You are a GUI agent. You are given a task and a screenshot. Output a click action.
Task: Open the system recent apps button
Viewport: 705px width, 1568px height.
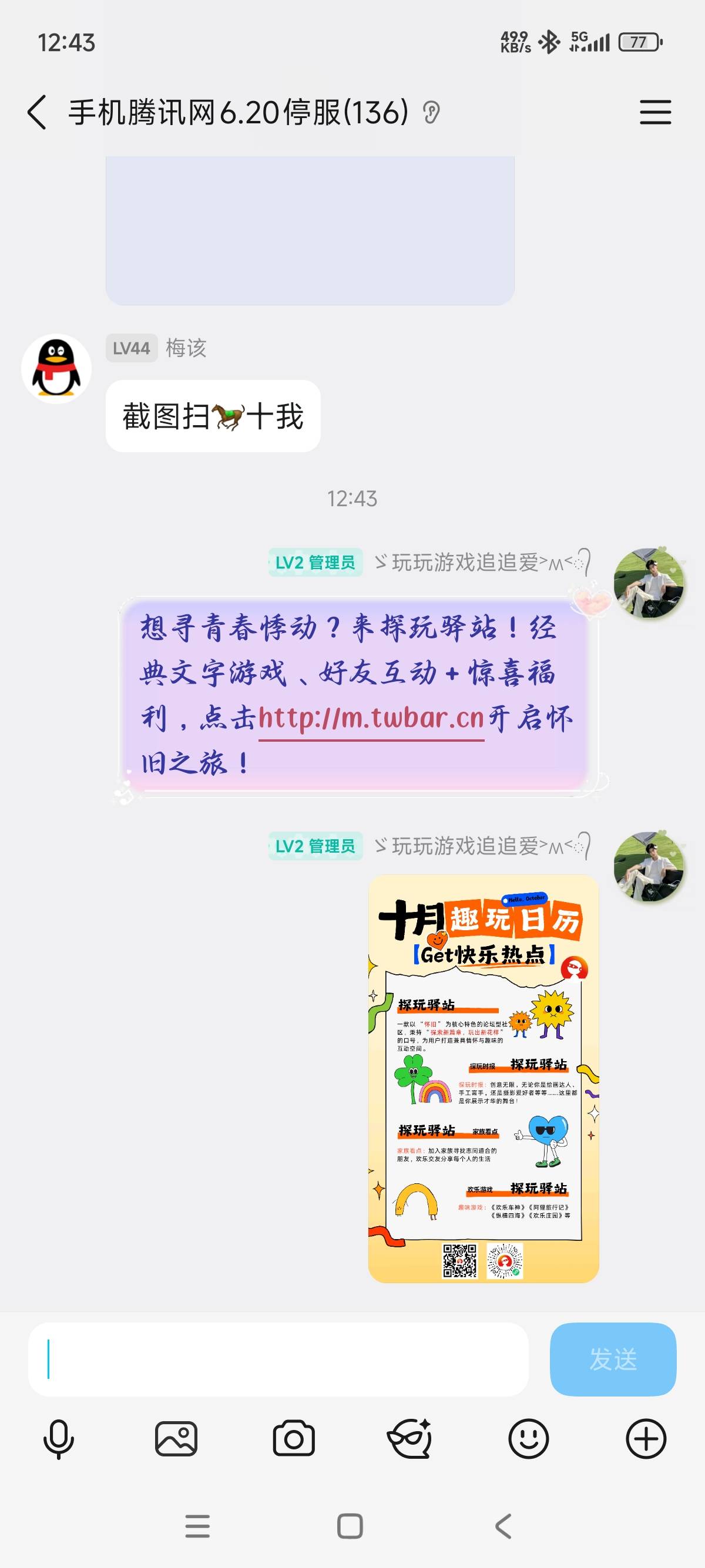[197, 1526]
